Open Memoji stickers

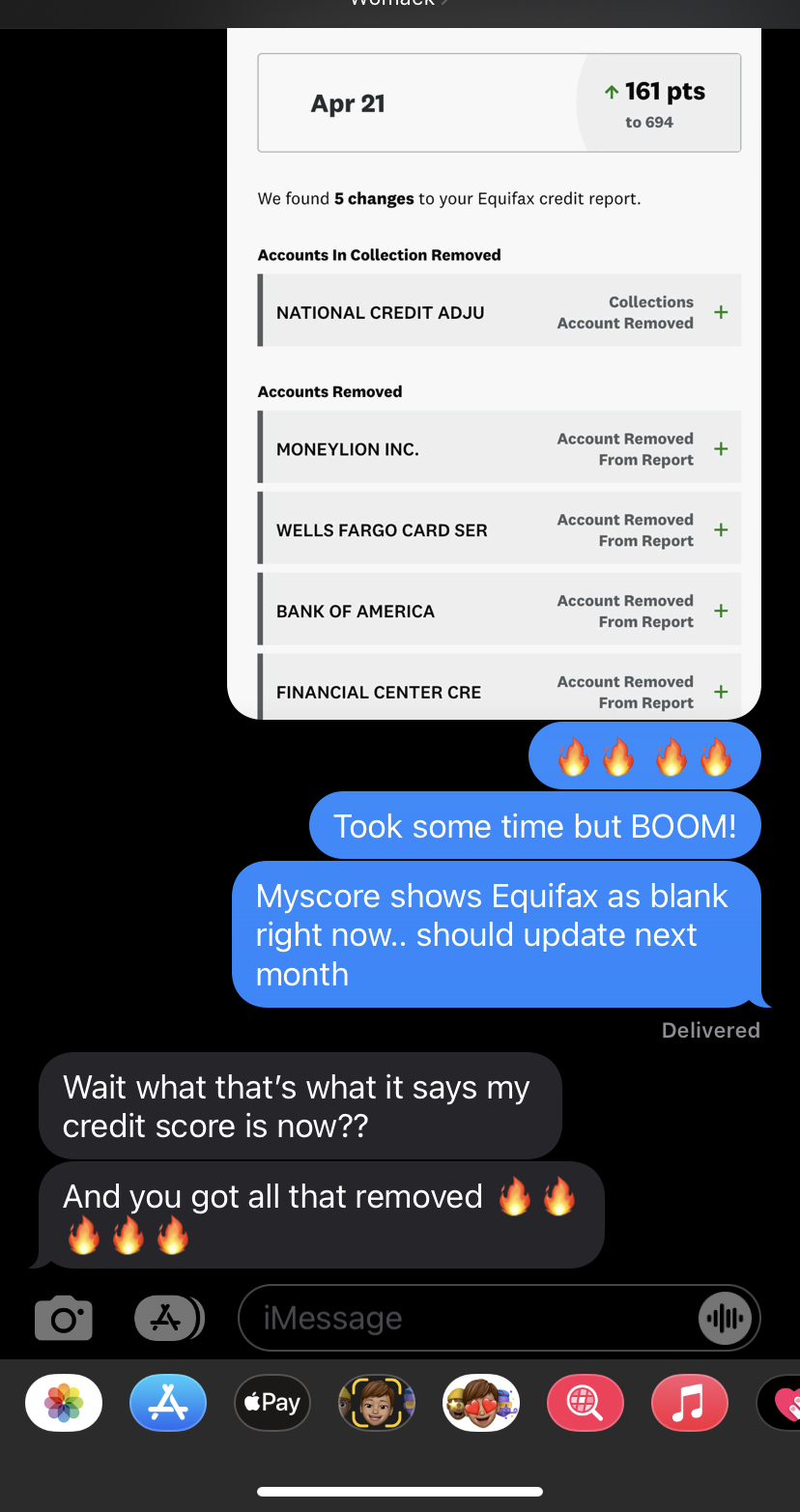(x=481, y=1402)
